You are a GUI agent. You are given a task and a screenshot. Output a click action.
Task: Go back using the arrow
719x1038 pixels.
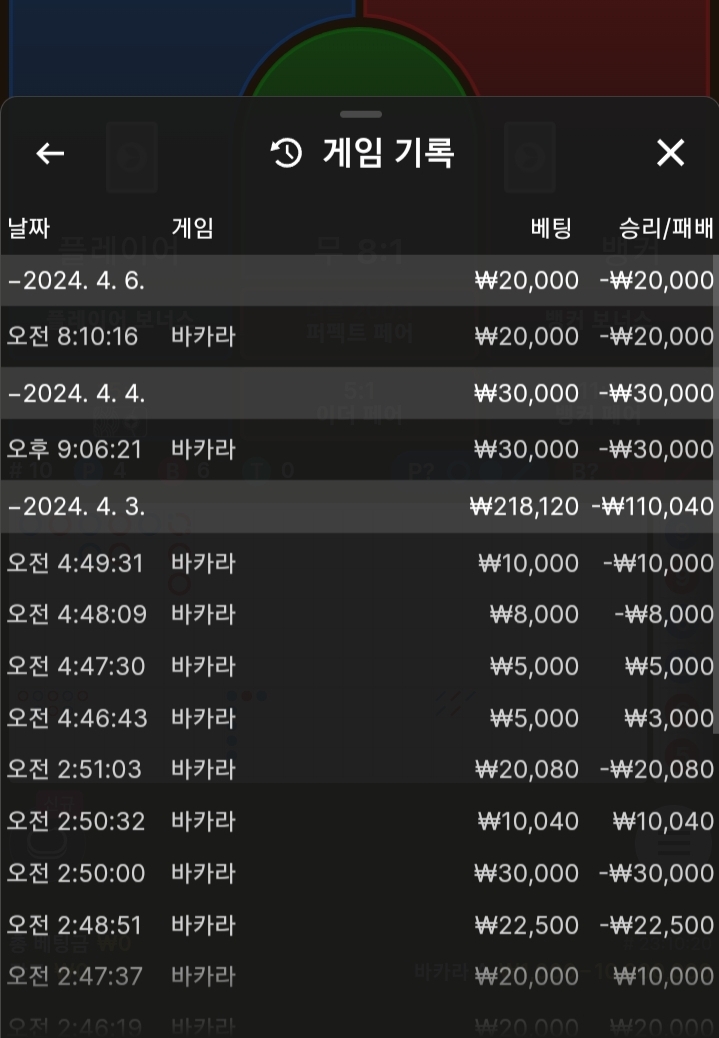pos(50,153)
